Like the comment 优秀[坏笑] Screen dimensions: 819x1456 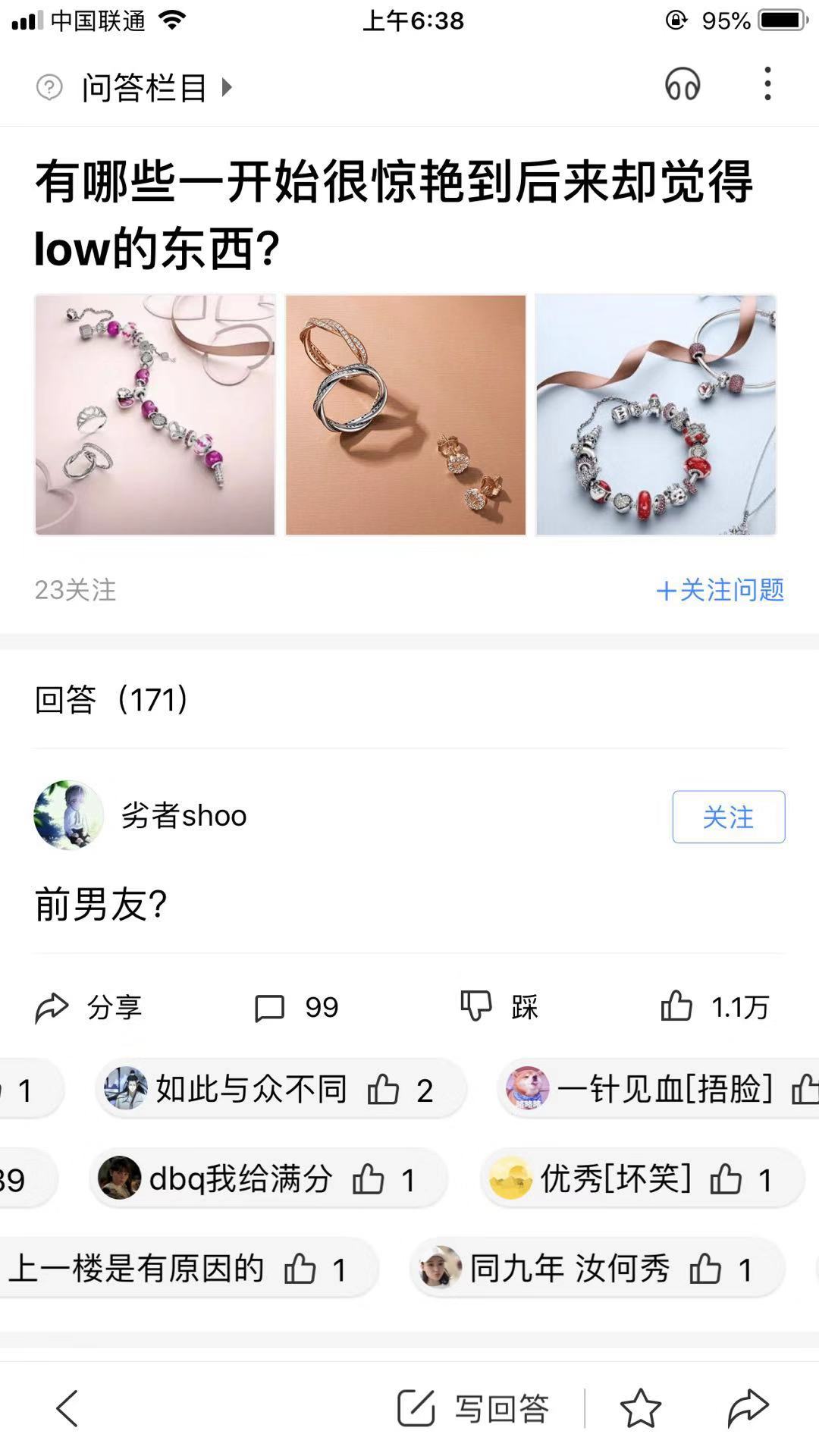click(726, 1179)
